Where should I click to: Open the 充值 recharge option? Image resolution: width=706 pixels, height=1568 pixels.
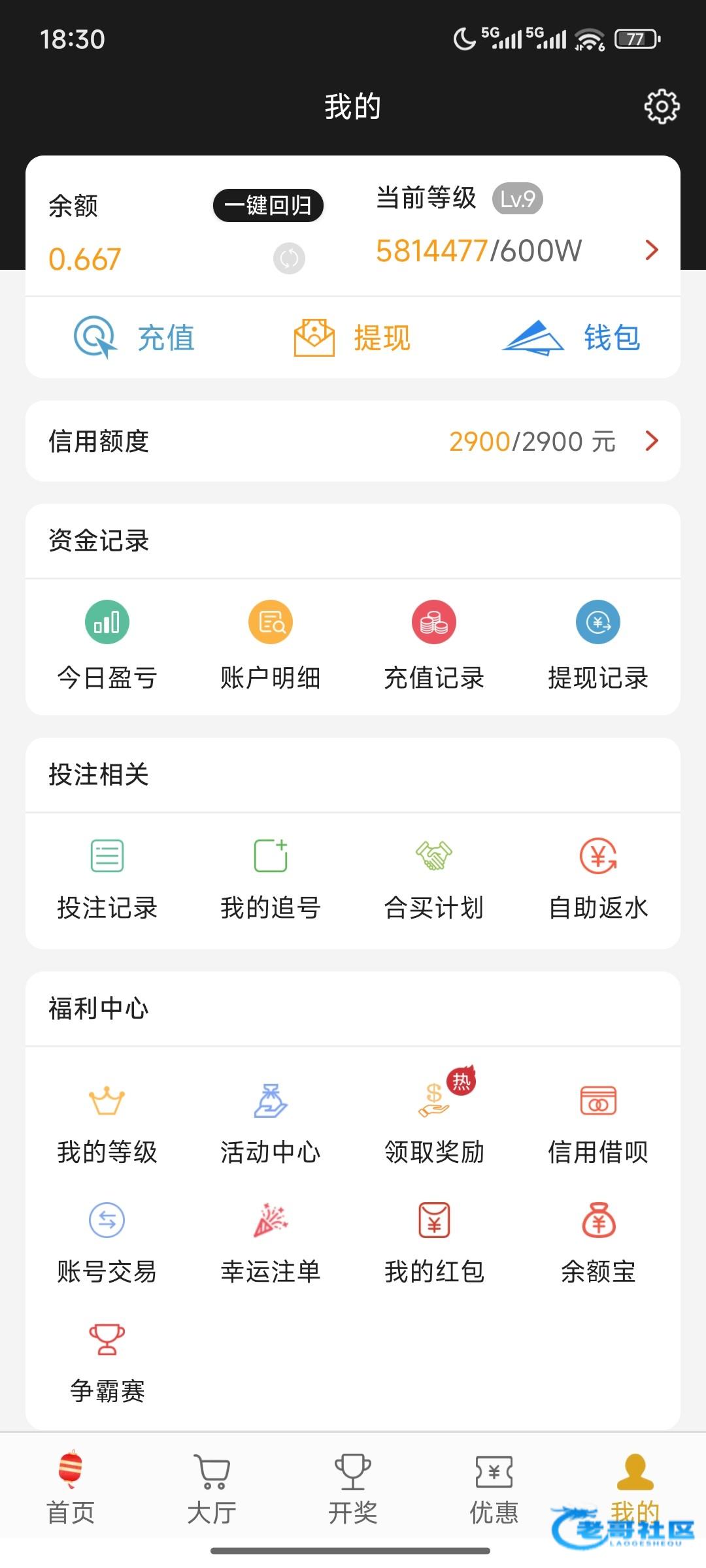tap(134, 338)
